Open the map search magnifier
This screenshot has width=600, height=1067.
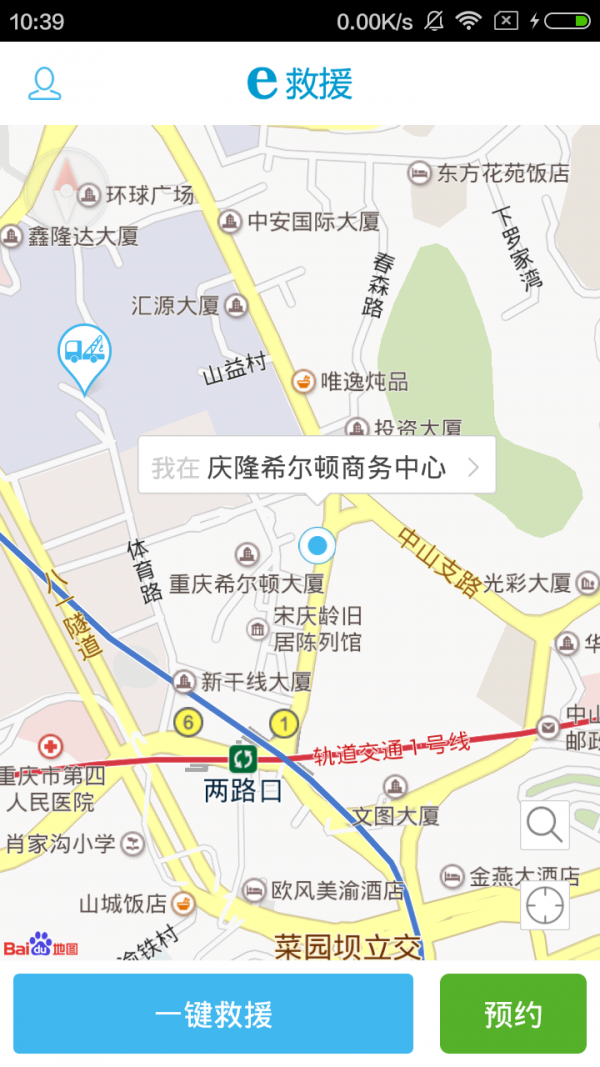(545, 825)
